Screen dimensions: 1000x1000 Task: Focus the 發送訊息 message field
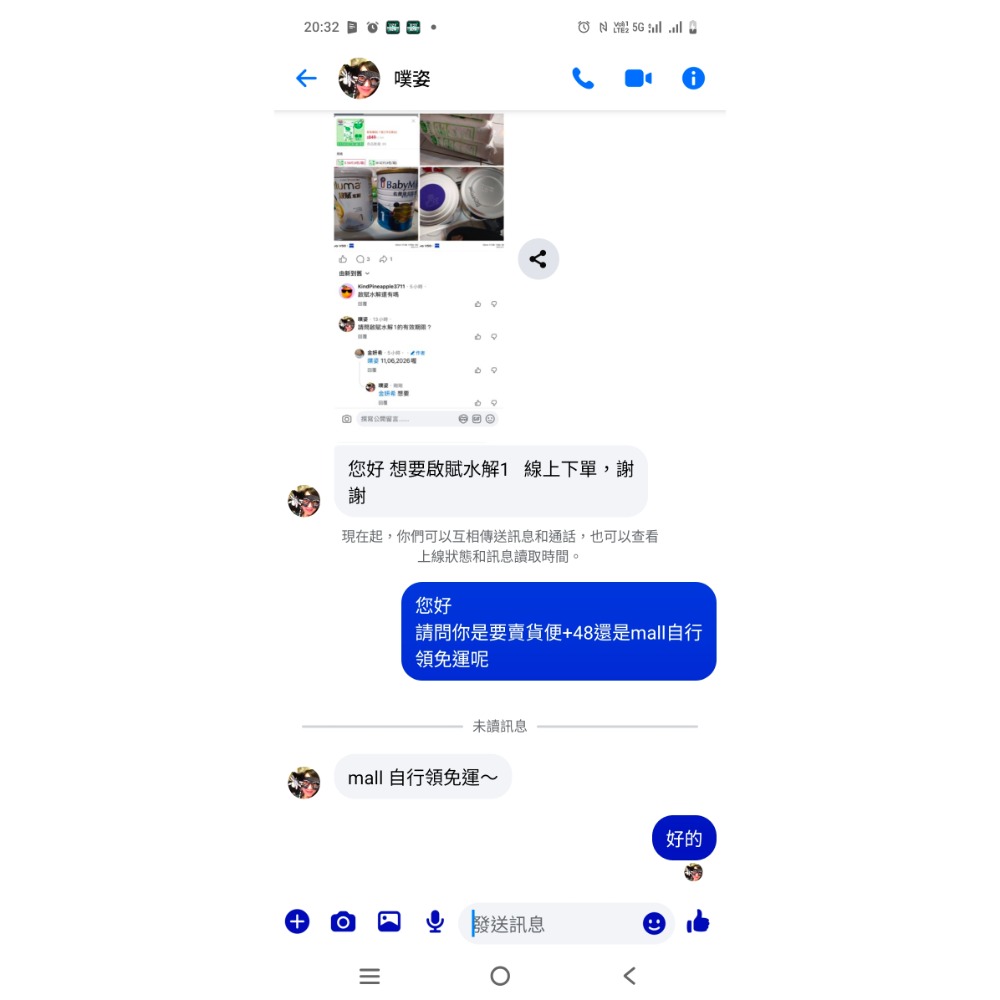coord(550,924)
